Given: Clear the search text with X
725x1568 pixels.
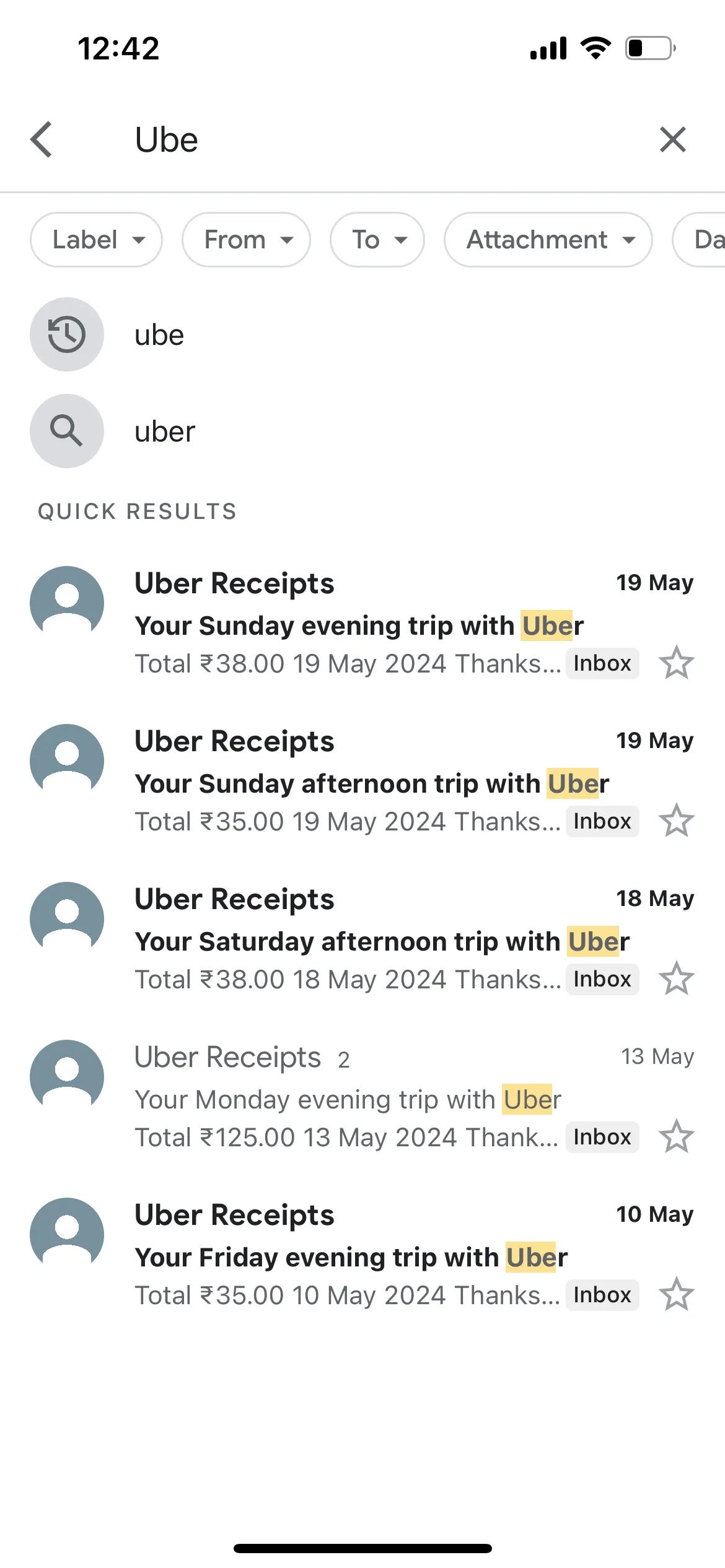Looking at the screenshot, I should coord(673,139).
